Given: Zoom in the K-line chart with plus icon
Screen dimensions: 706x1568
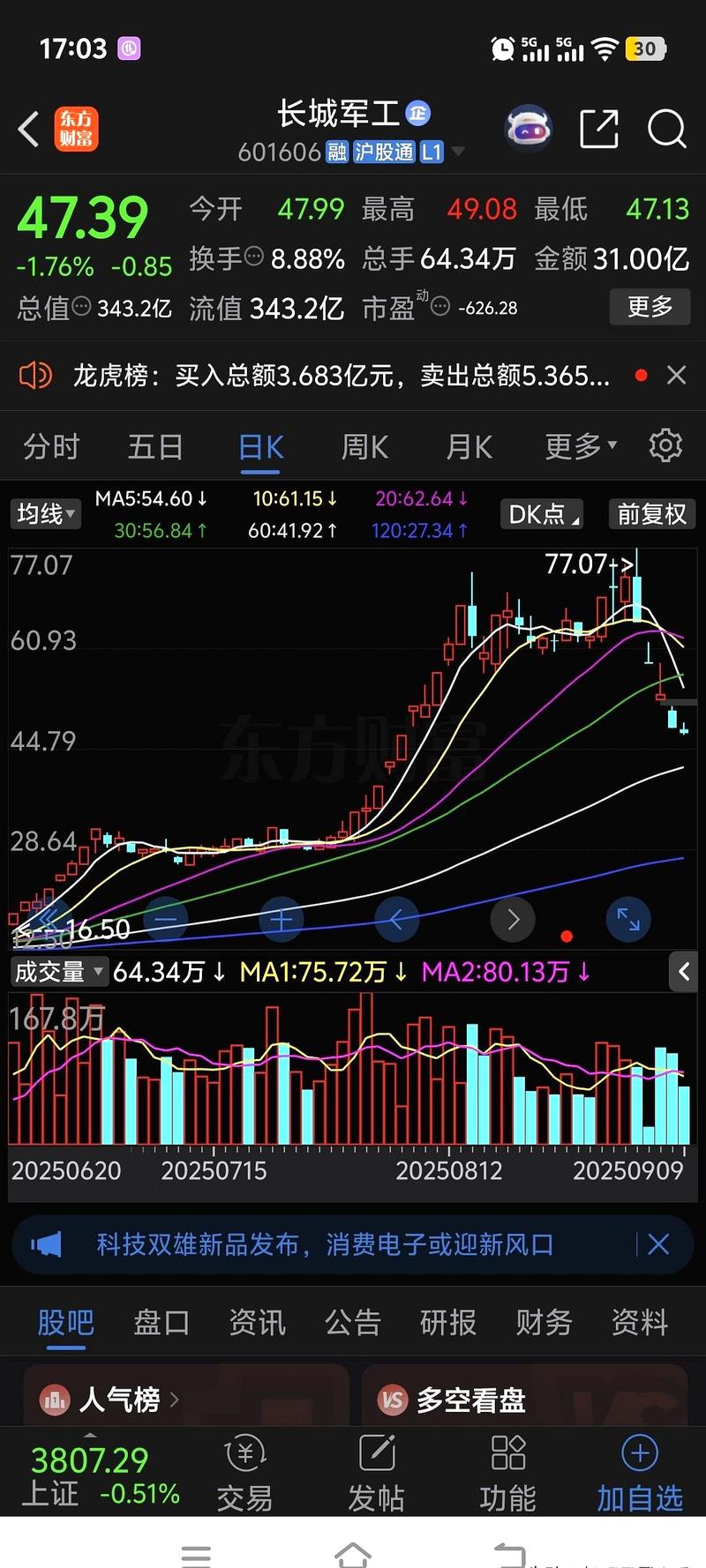Looking at the screenshot, I should coord(281,919).
